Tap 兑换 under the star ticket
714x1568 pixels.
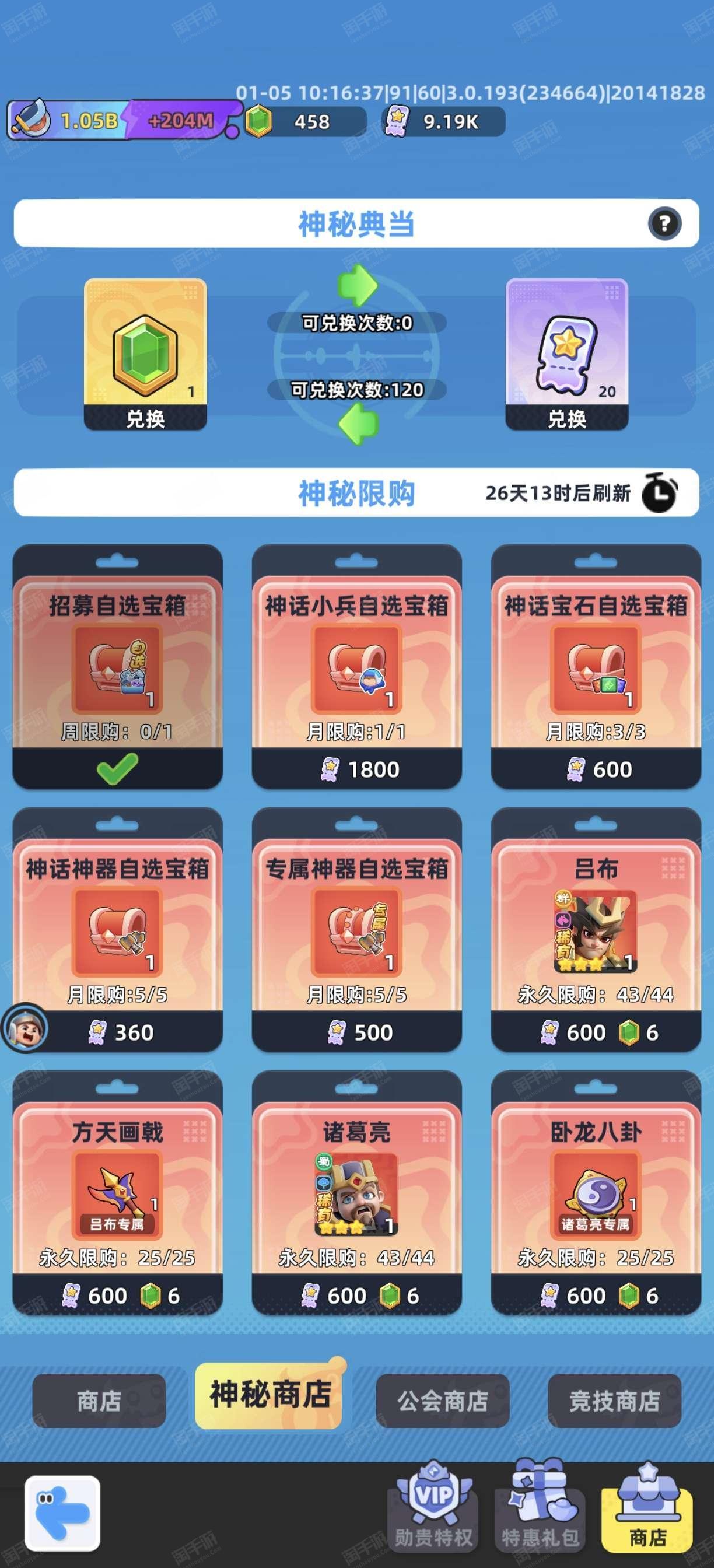(566, 418)
